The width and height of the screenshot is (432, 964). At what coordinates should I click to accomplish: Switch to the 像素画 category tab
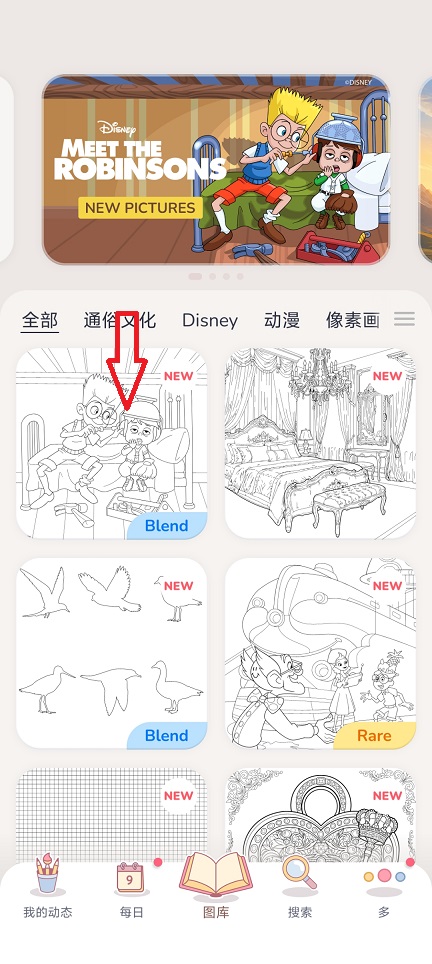tap(353, 320)
